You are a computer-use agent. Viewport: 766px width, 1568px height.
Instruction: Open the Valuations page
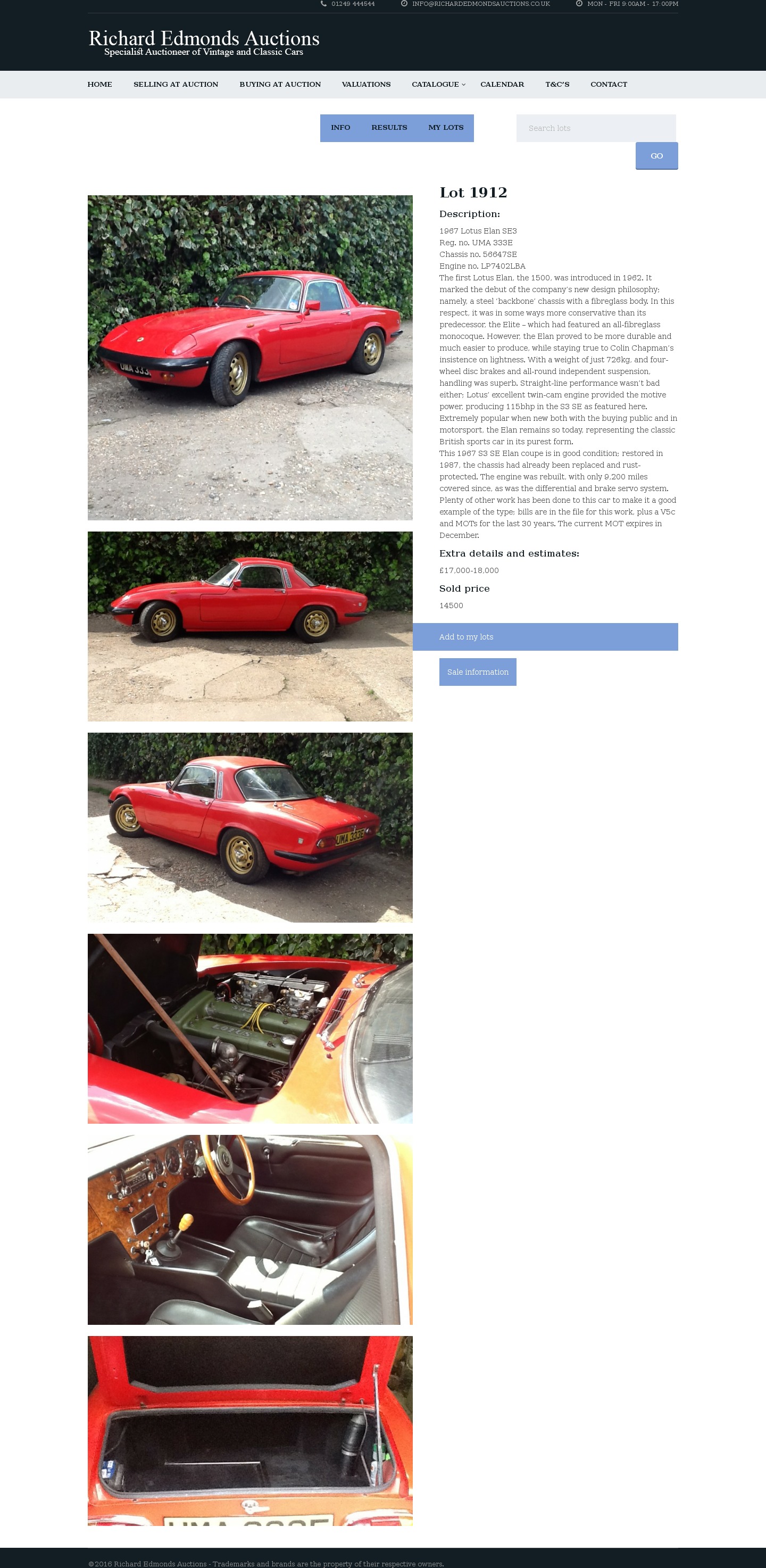click(367, 85)
